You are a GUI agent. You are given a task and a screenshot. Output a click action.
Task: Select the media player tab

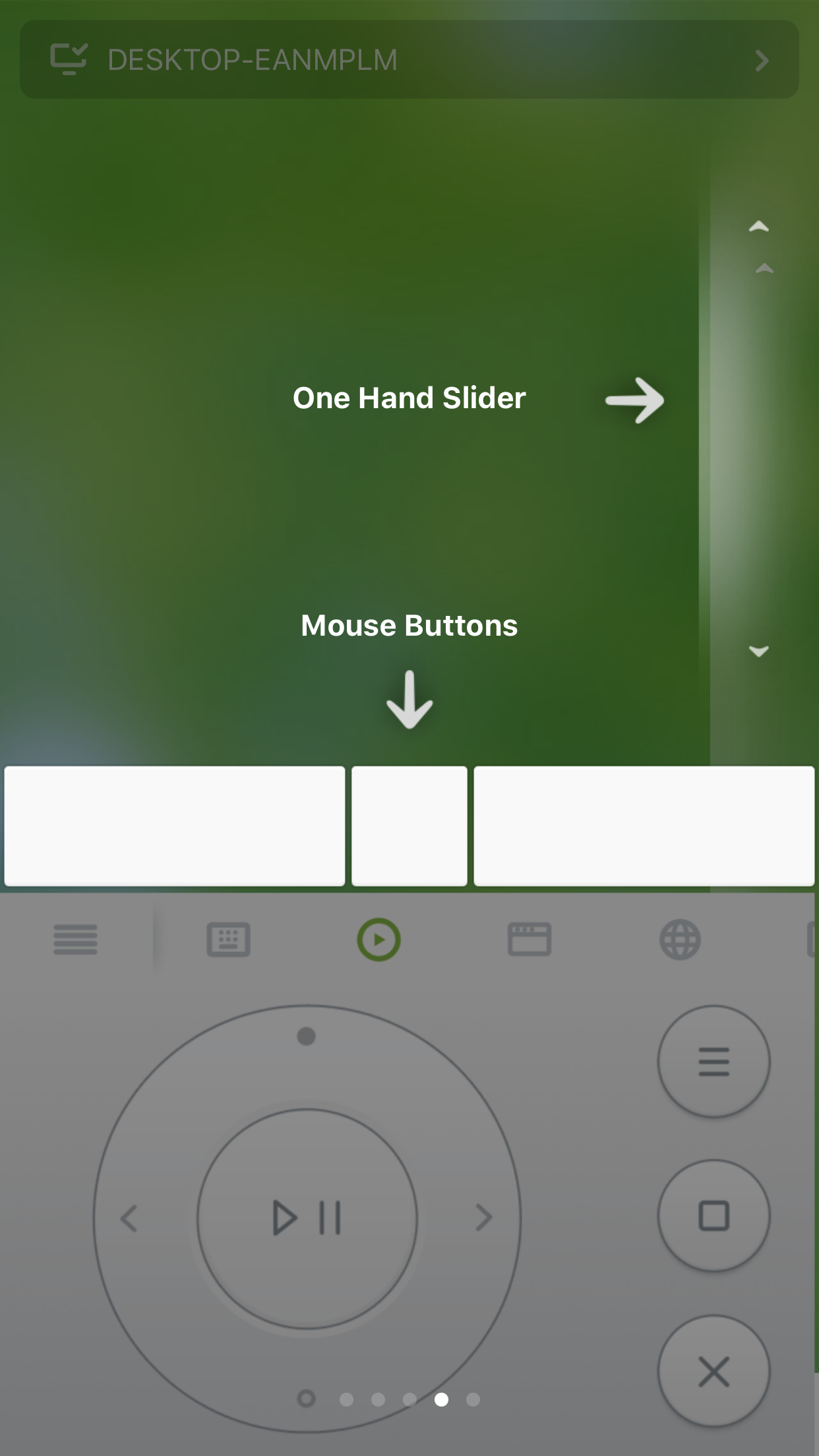tap(379, 939)
